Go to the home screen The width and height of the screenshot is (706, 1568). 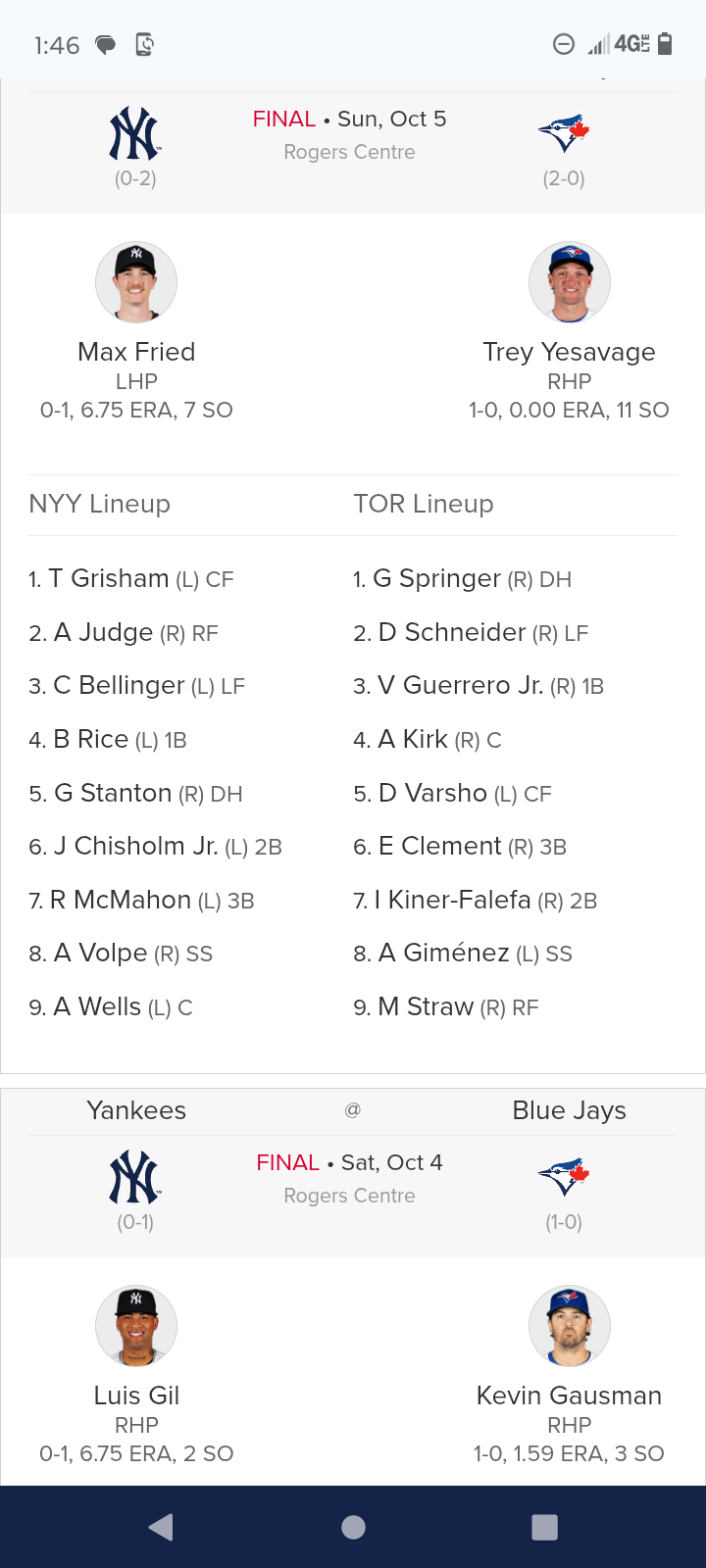pos(353,1527)
